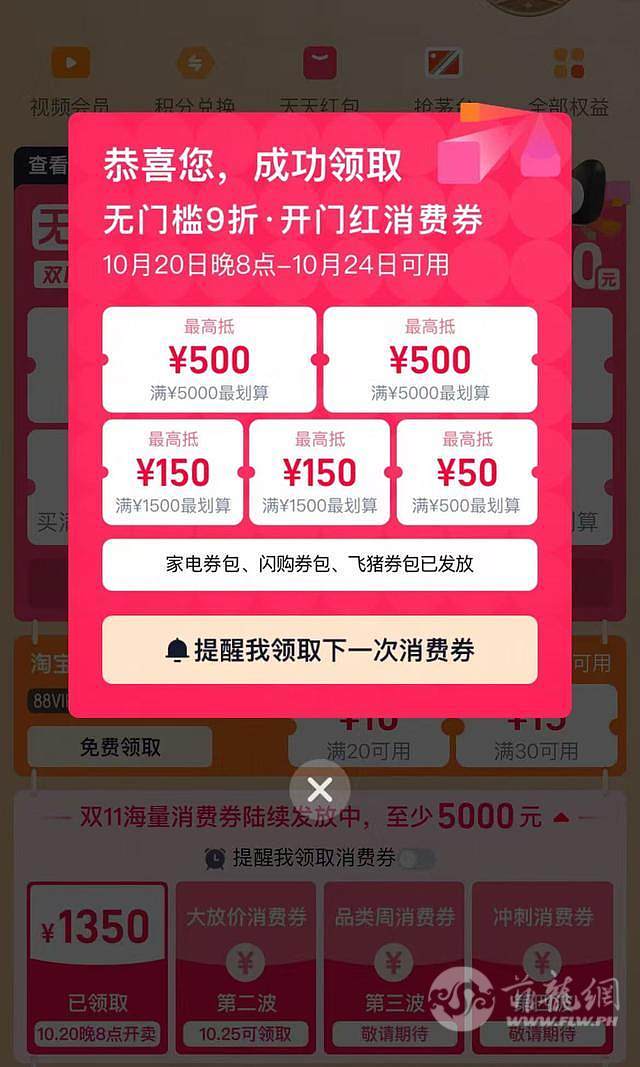Tap 免费领取 button

[x=120, y=747]
